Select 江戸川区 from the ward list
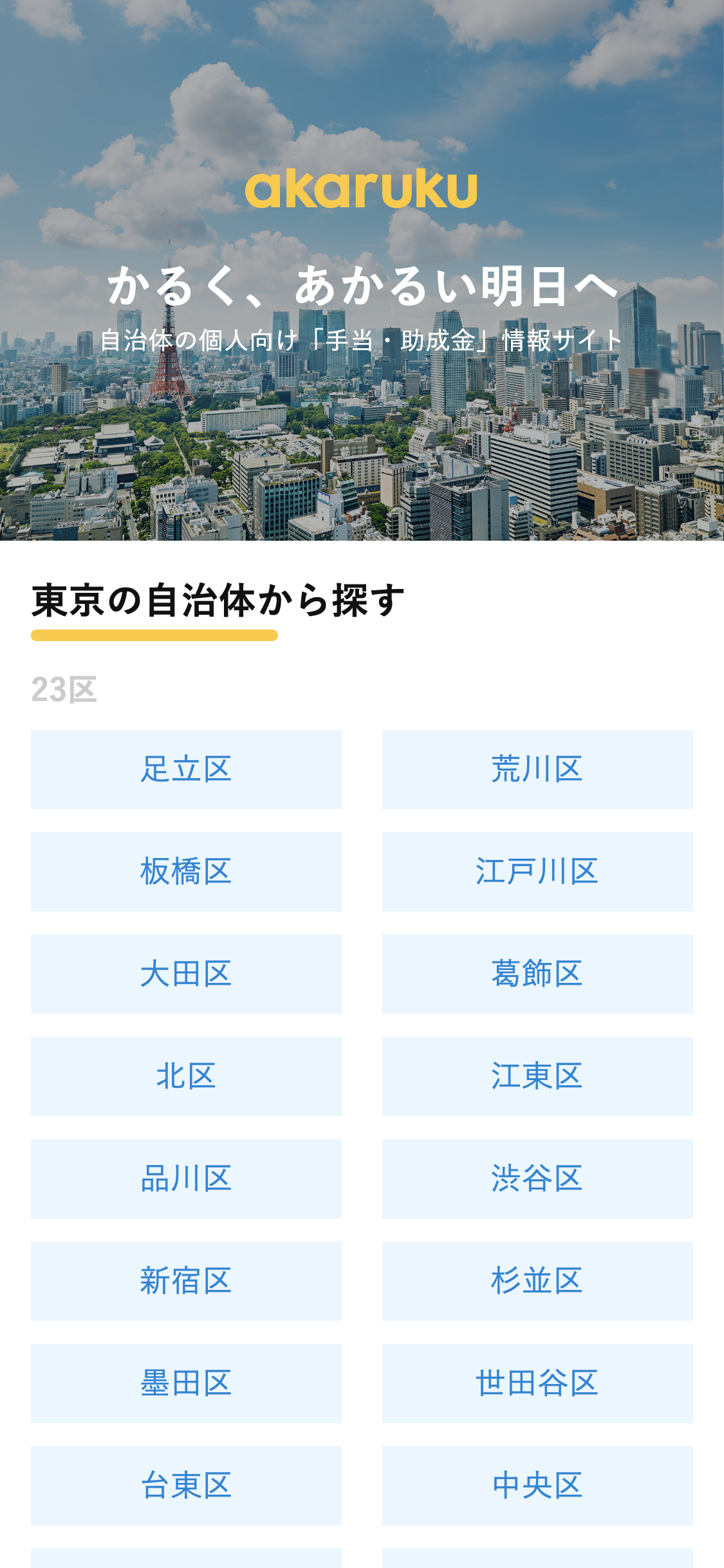Viewport: 724px width, 1568px height. (x=537, y=872)
